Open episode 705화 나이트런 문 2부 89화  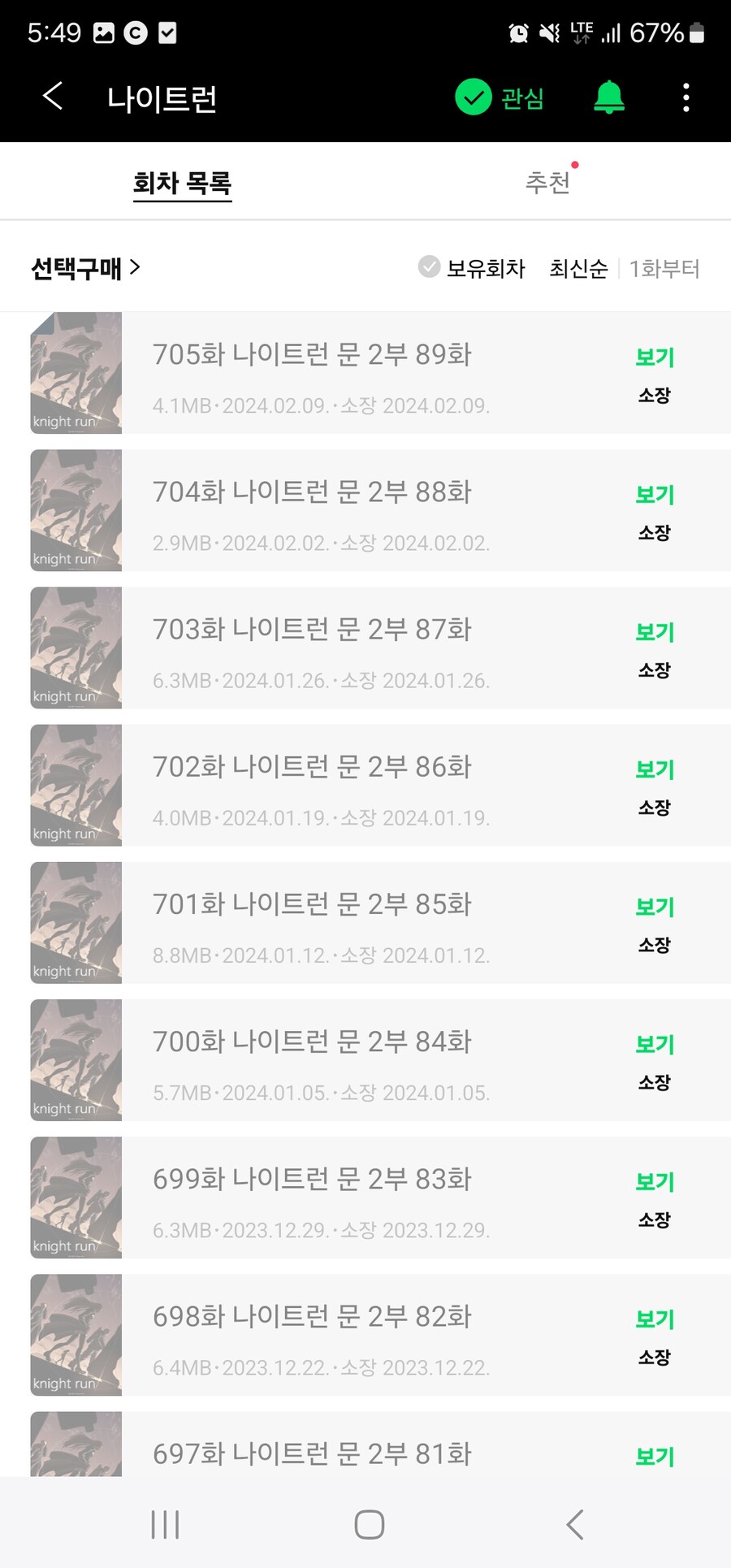click(x=312, y=355)
